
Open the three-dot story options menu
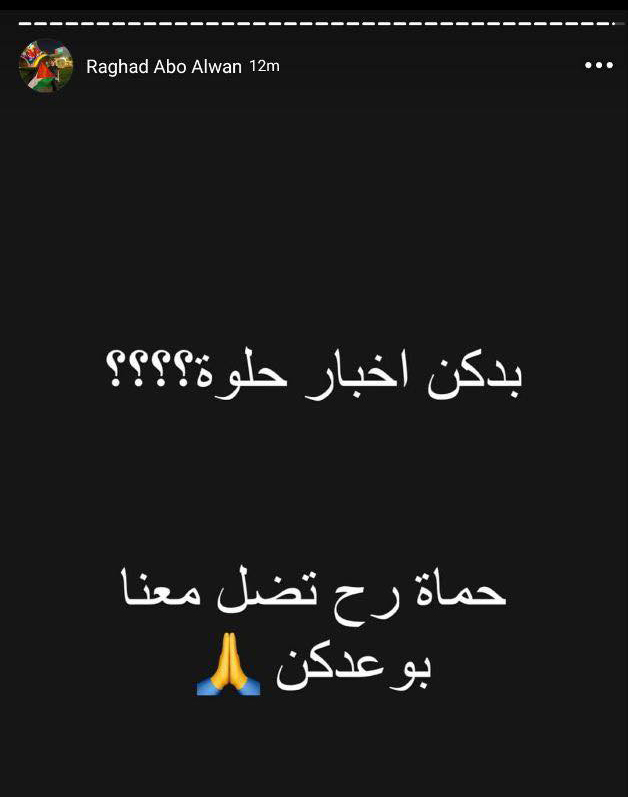pos(598,66)
